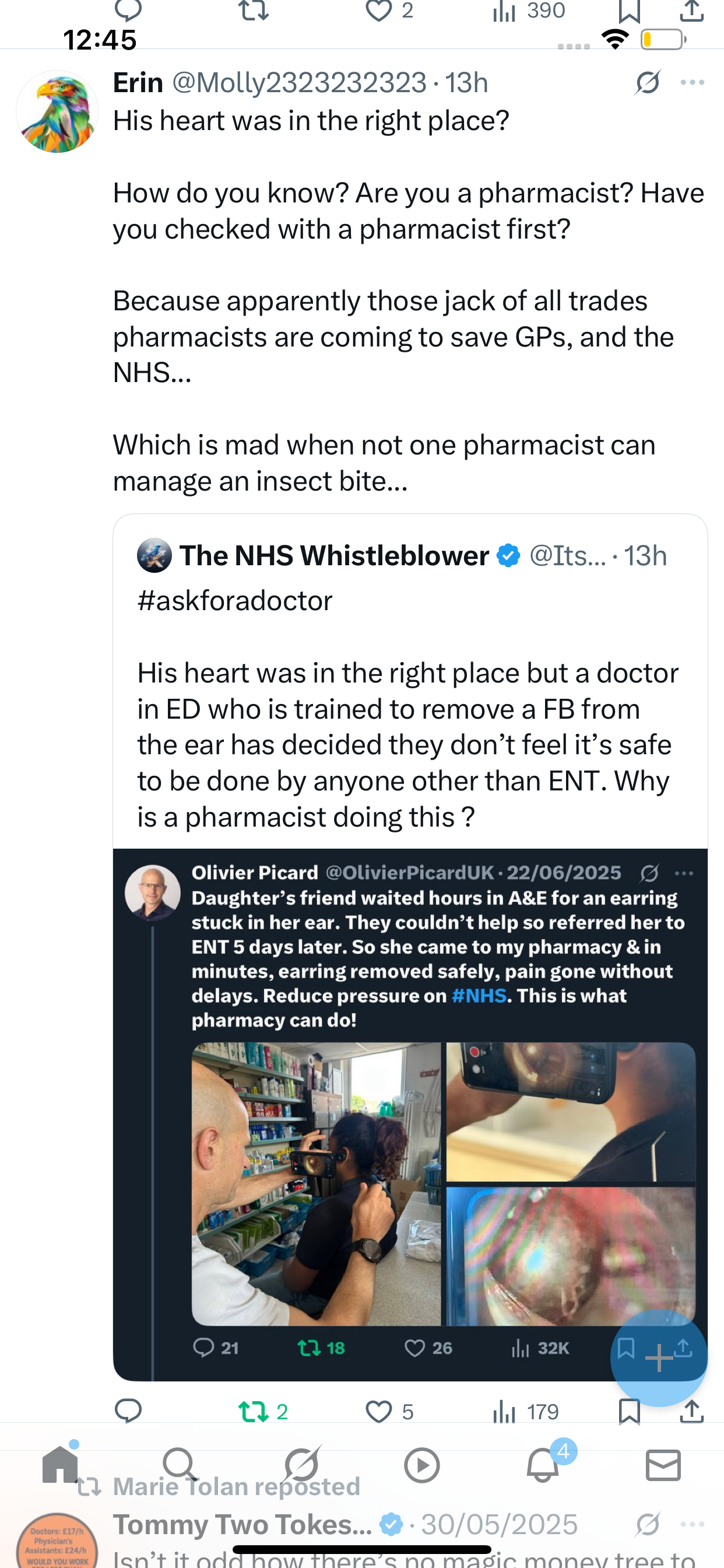Open overflow menu on Erin's post
The image size is (724, 1568).
[x=693, y=82]
